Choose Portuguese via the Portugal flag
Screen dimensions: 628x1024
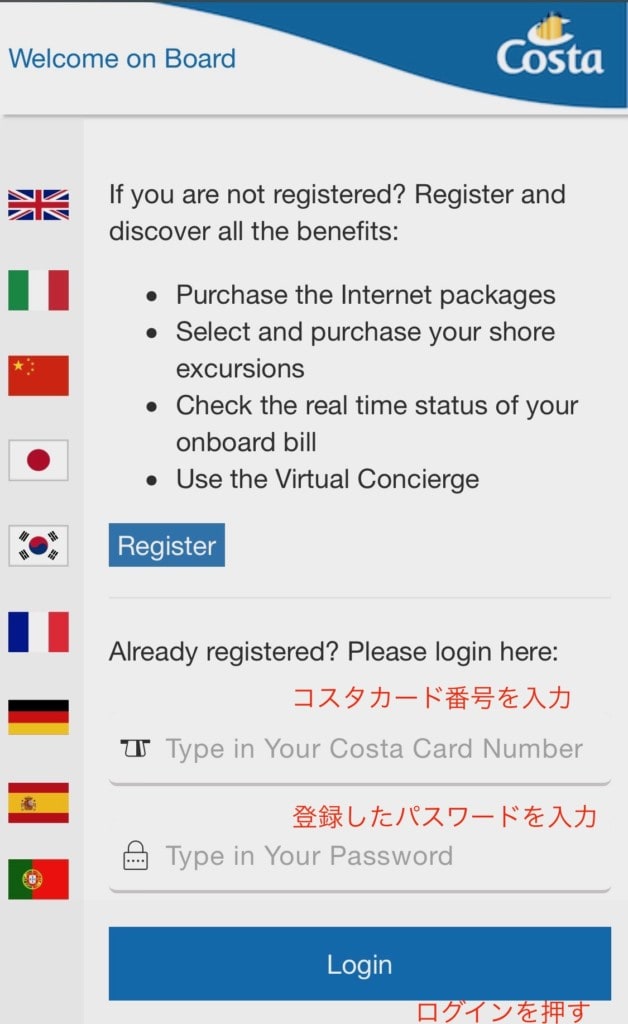38,879
